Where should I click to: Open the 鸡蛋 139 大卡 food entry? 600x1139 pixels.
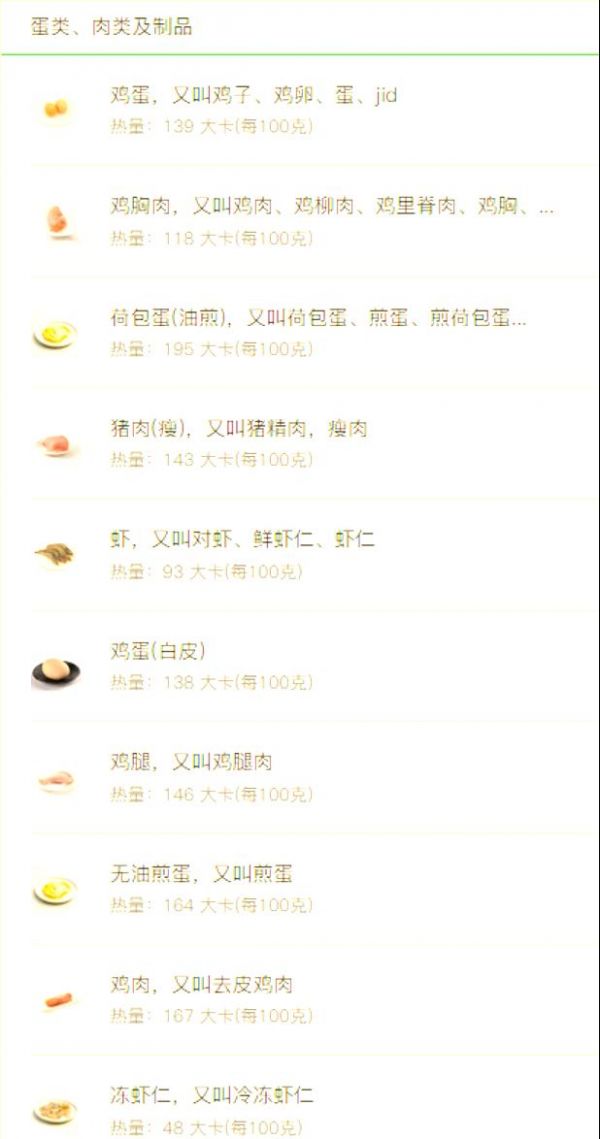click(x=300, y=110)
